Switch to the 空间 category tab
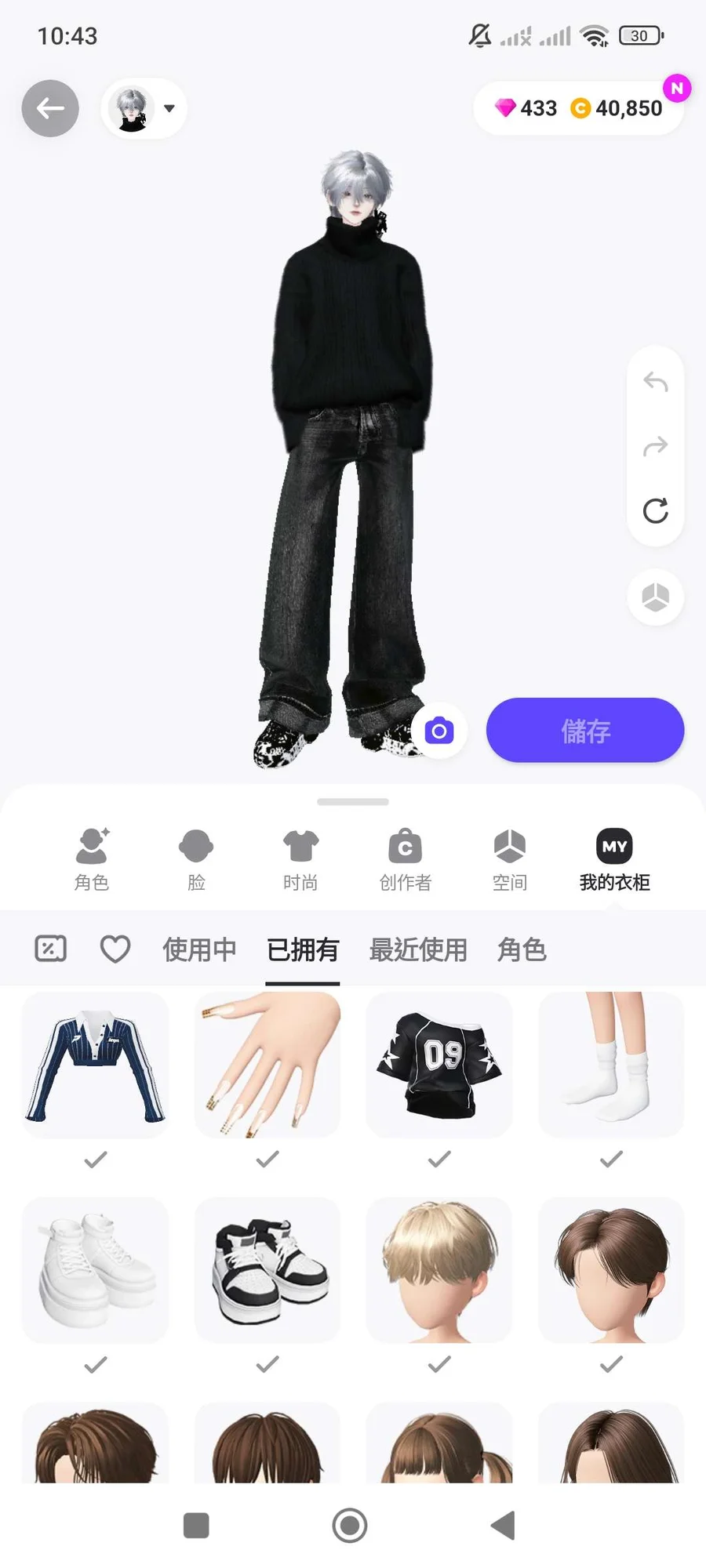The width and height of the screenshot is (706, 1568). coord(510,860)
